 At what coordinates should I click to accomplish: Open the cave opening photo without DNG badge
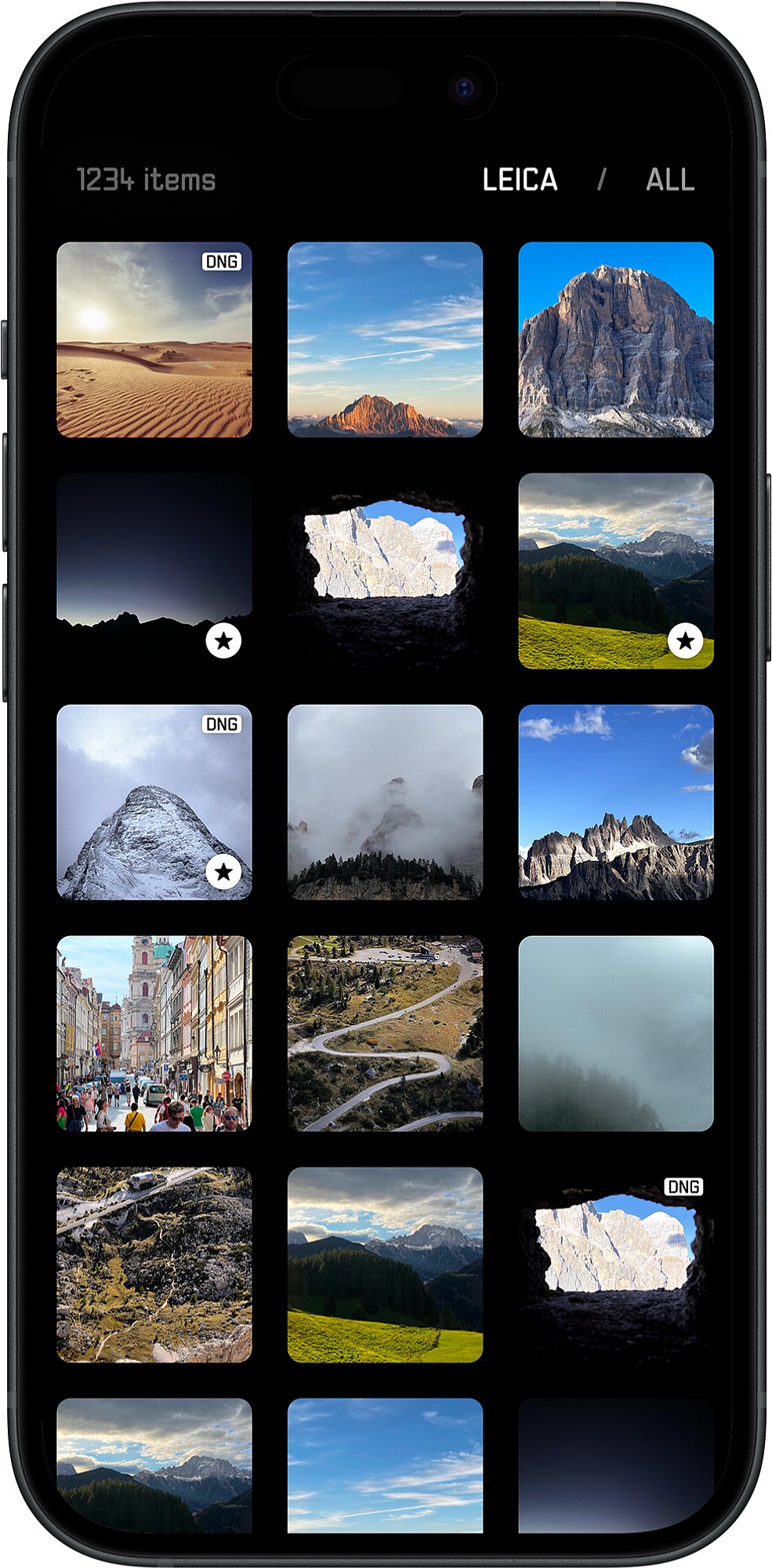coord(385,571)
